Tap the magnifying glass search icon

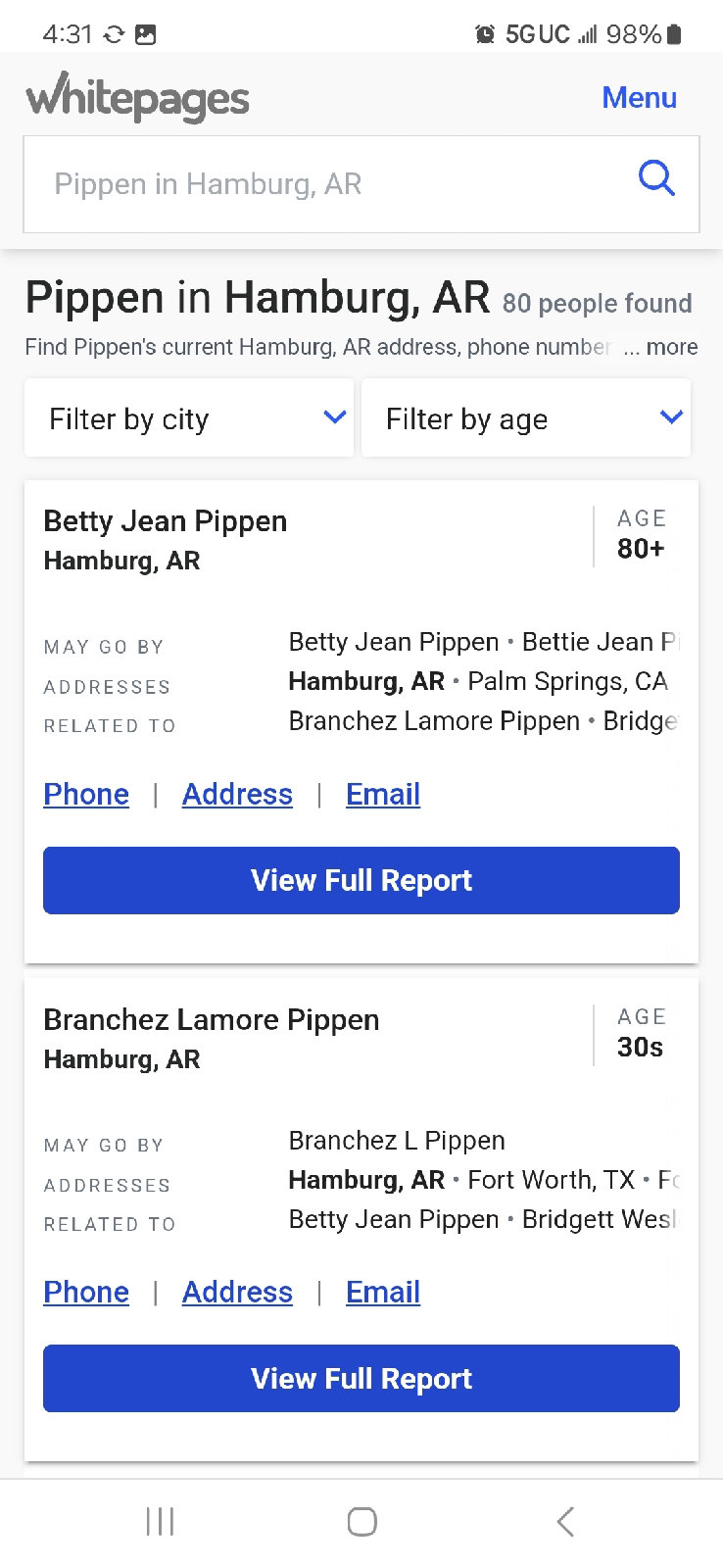tap(656, 179)
